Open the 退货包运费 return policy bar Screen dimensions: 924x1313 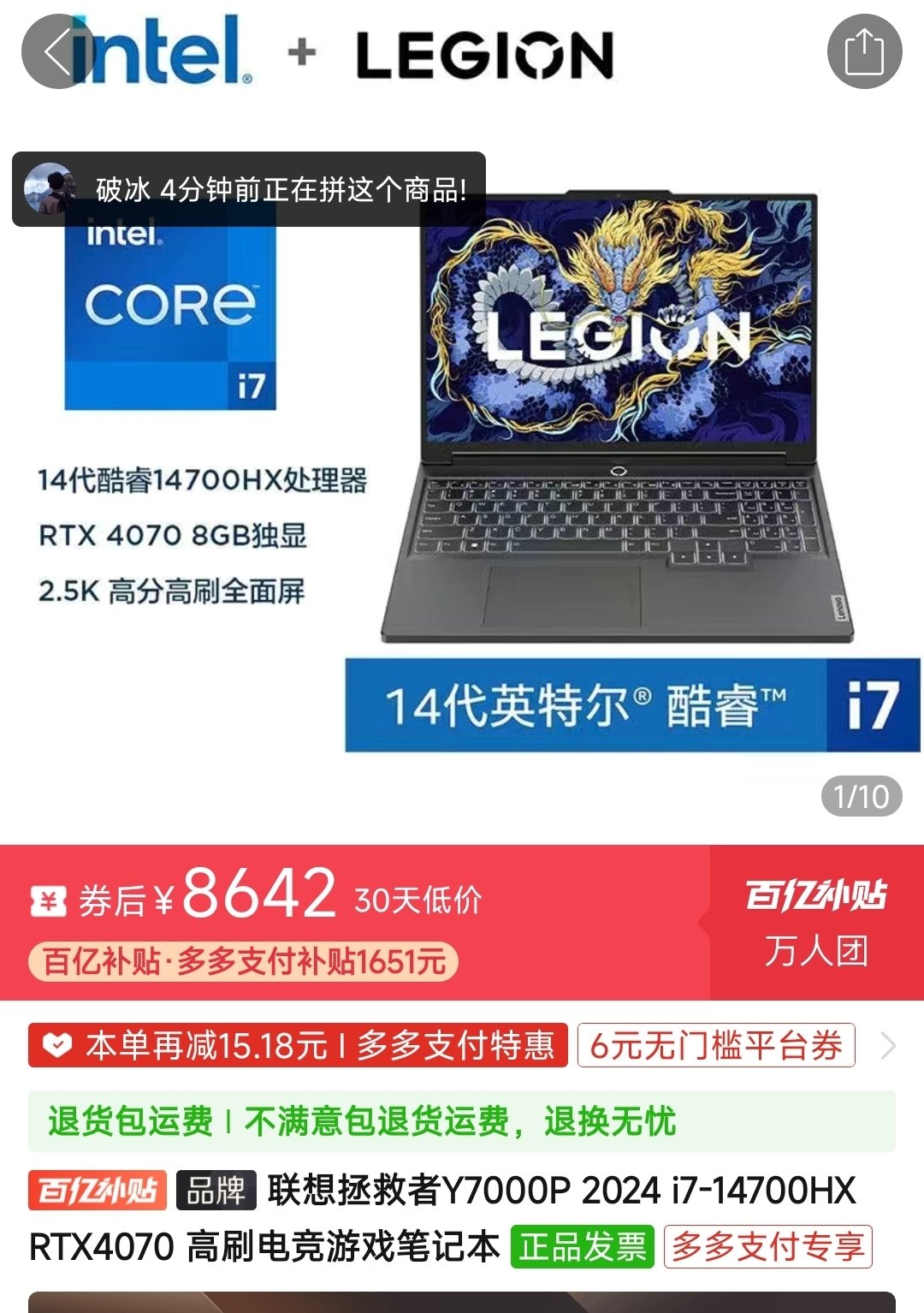pyautogui.click(x=462, y=1120)
